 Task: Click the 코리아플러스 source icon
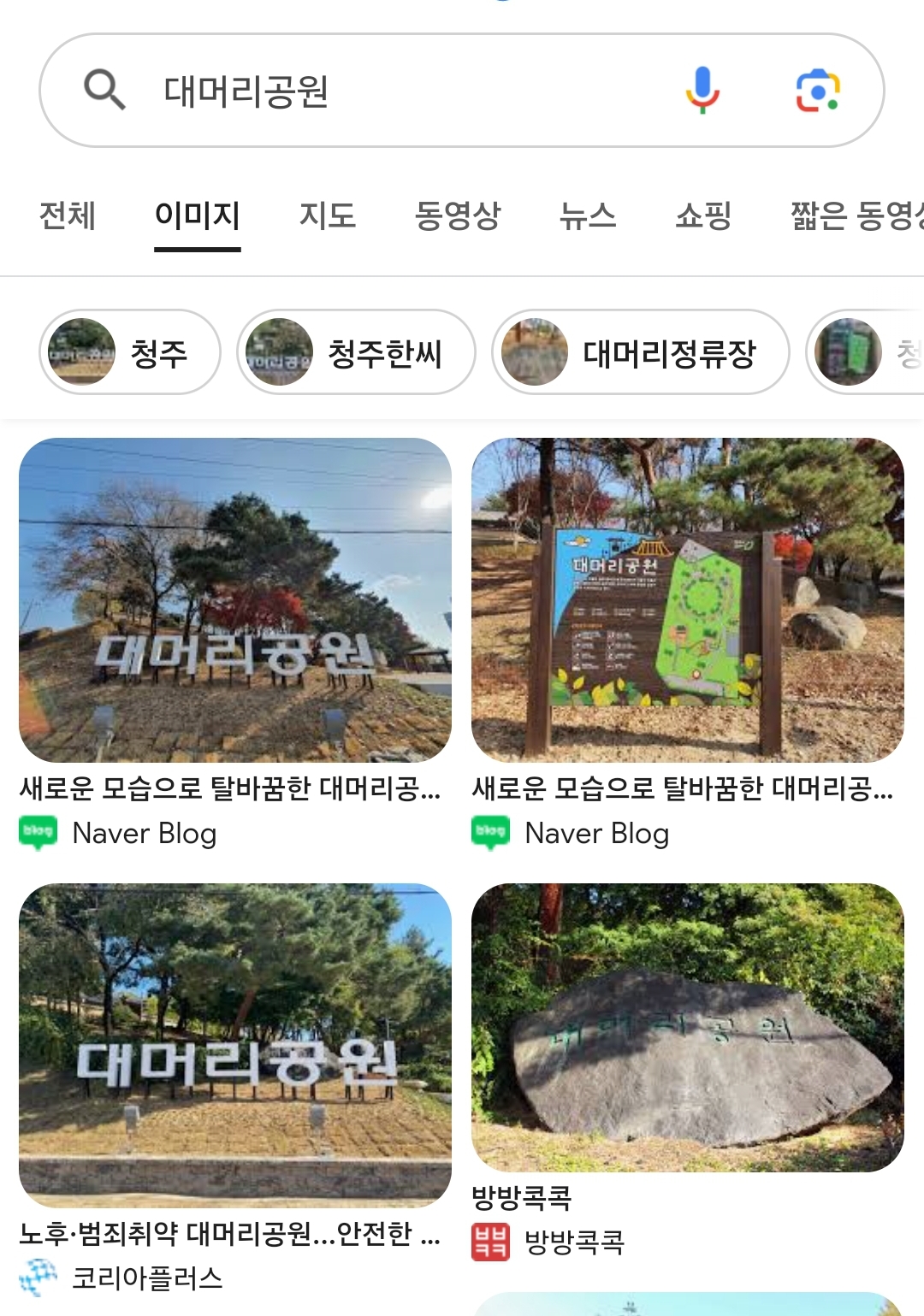38,1280
